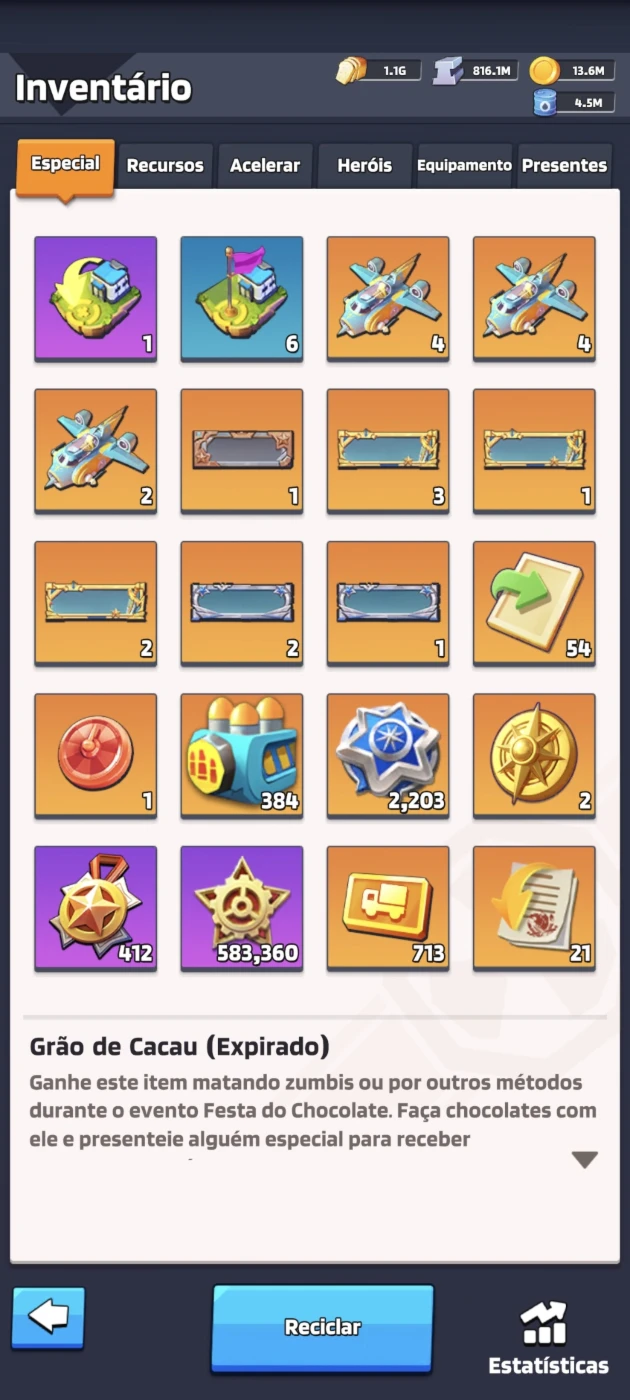
Task: Select the document item with quantity 21
Action: 534,908
